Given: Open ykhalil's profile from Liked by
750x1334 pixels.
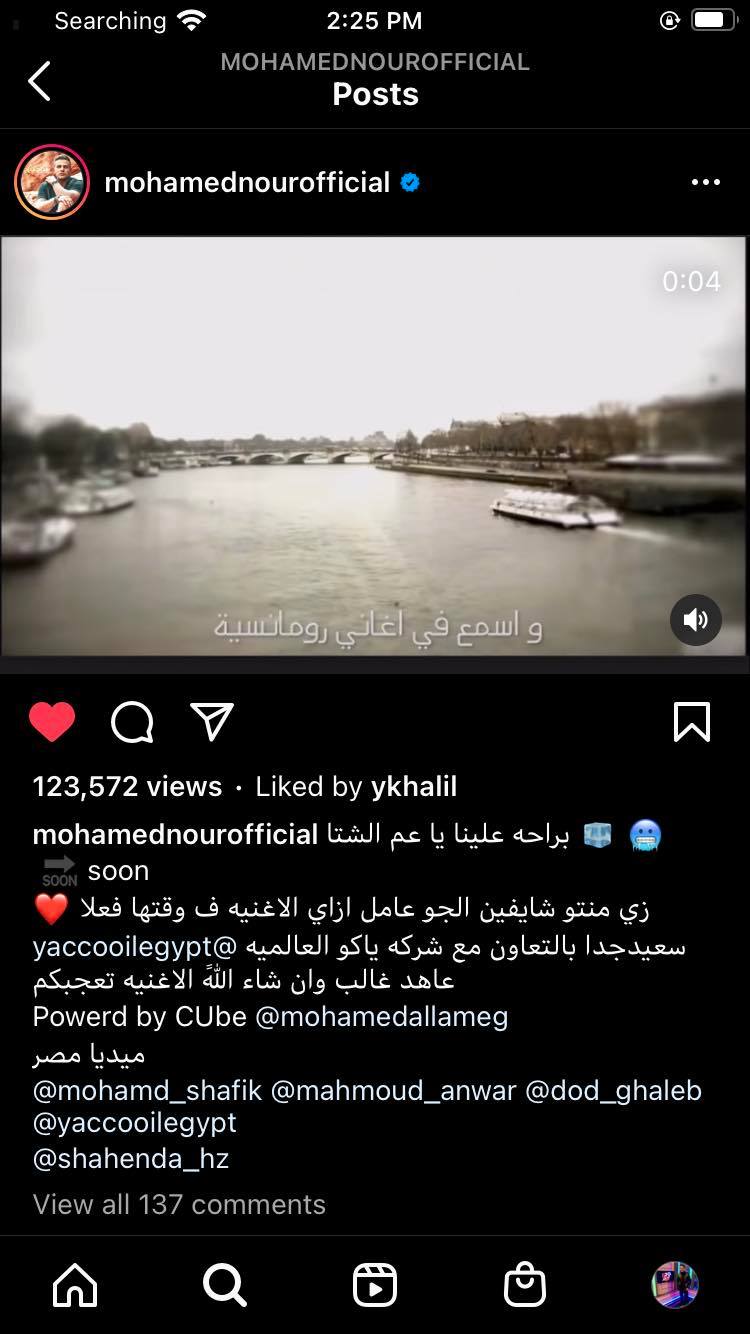Looking at the screenshot, I should (413, 787).
